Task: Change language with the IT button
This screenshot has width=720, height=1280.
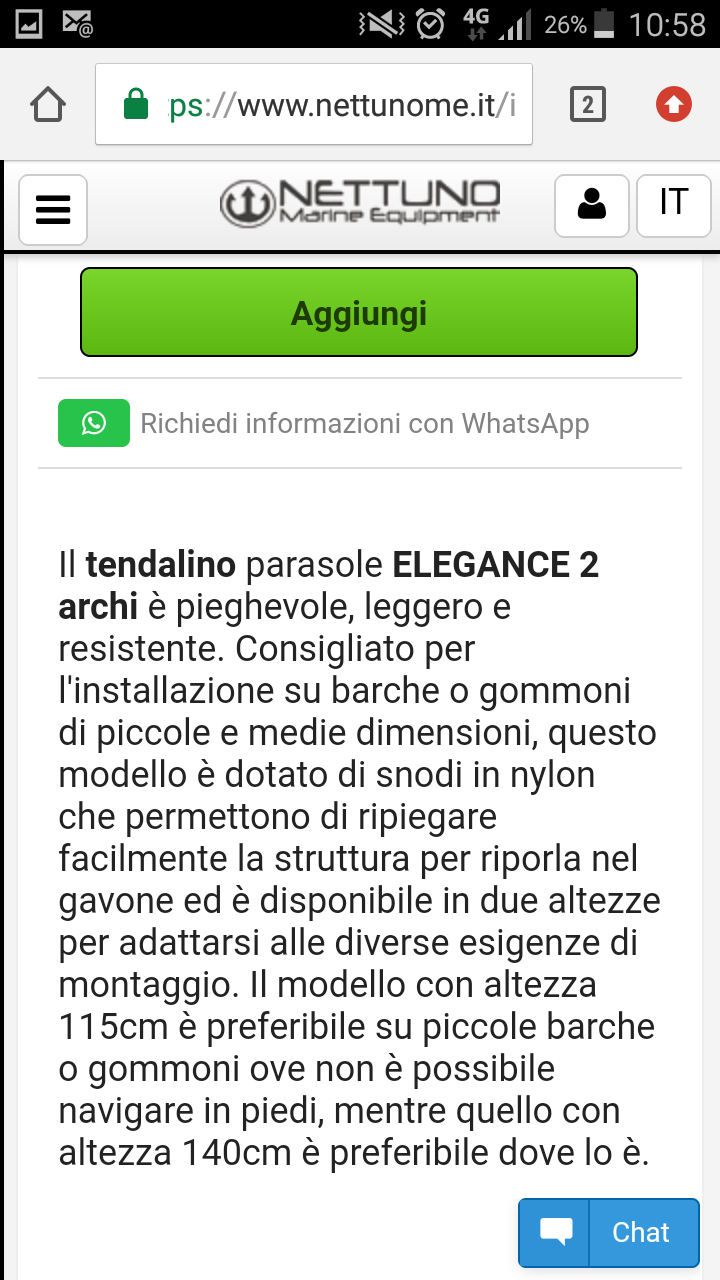Action: [674, 205]
